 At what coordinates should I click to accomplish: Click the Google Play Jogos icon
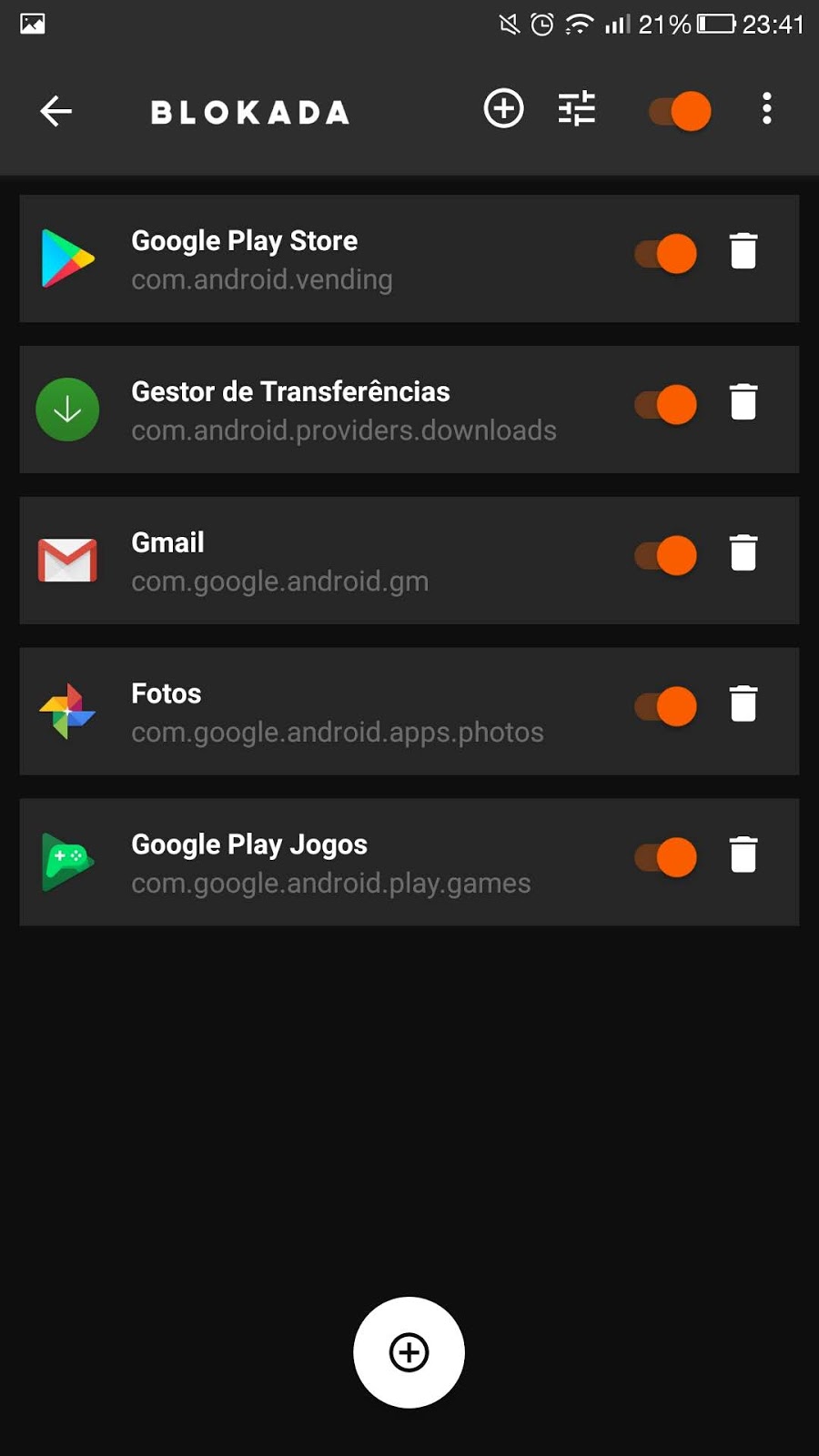click(x=66, y=863)
